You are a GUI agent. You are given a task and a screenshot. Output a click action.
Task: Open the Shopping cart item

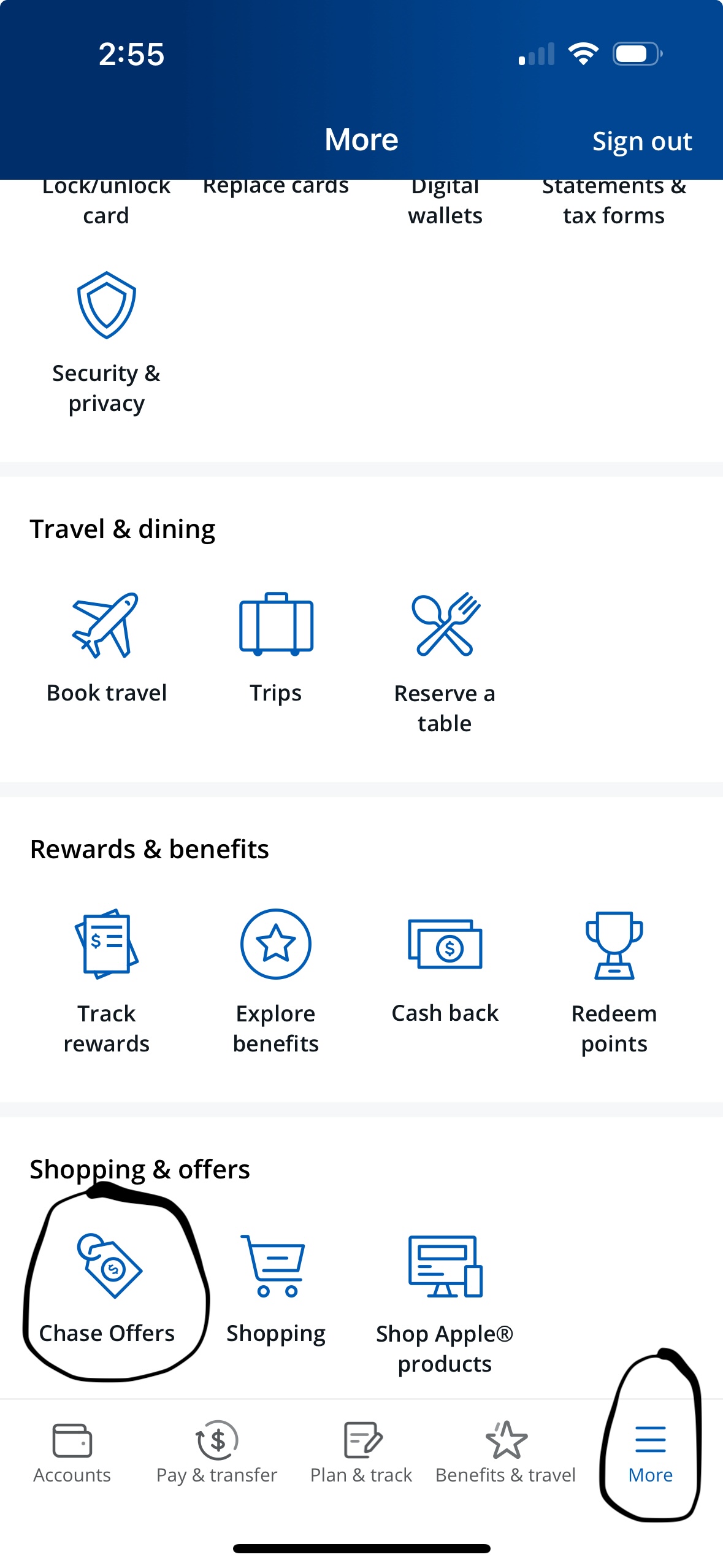click(276, 1289)
